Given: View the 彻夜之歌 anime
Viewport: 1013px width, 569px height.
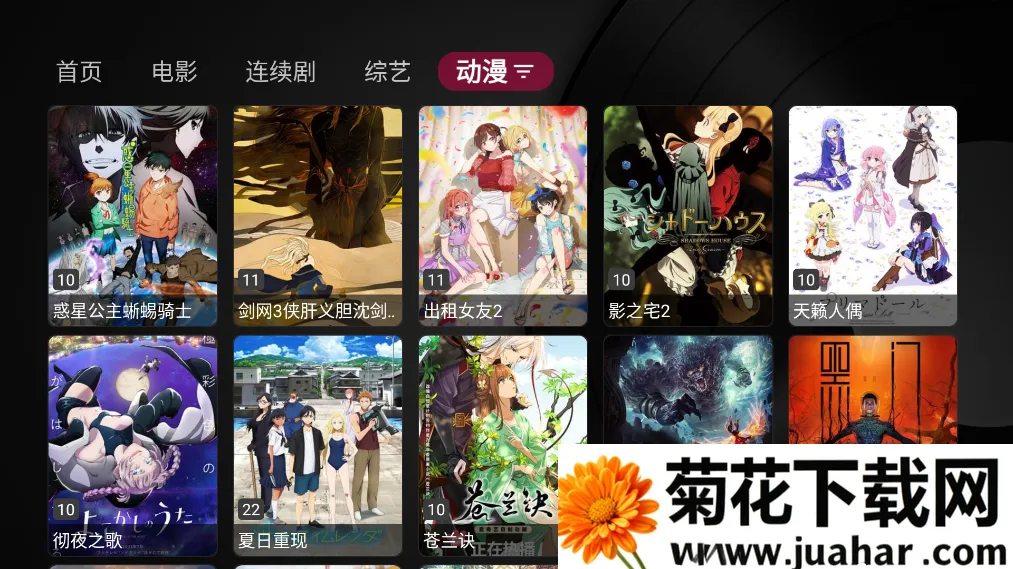Looking at the screenshot, I should click(x=132, y=446).
